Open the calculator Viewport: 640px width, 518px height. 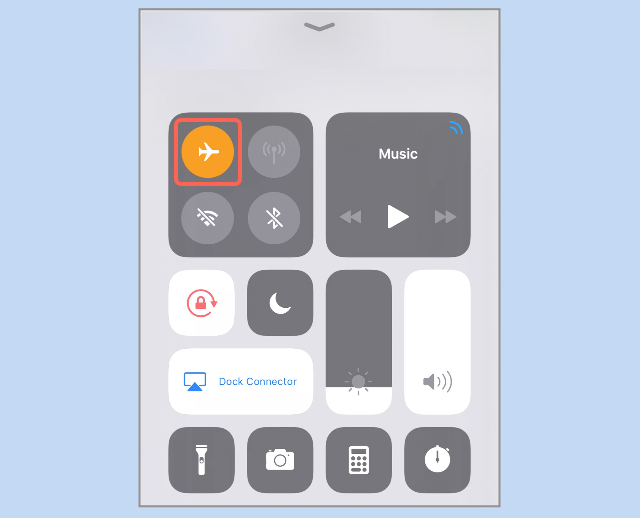(x=359, y=459)
